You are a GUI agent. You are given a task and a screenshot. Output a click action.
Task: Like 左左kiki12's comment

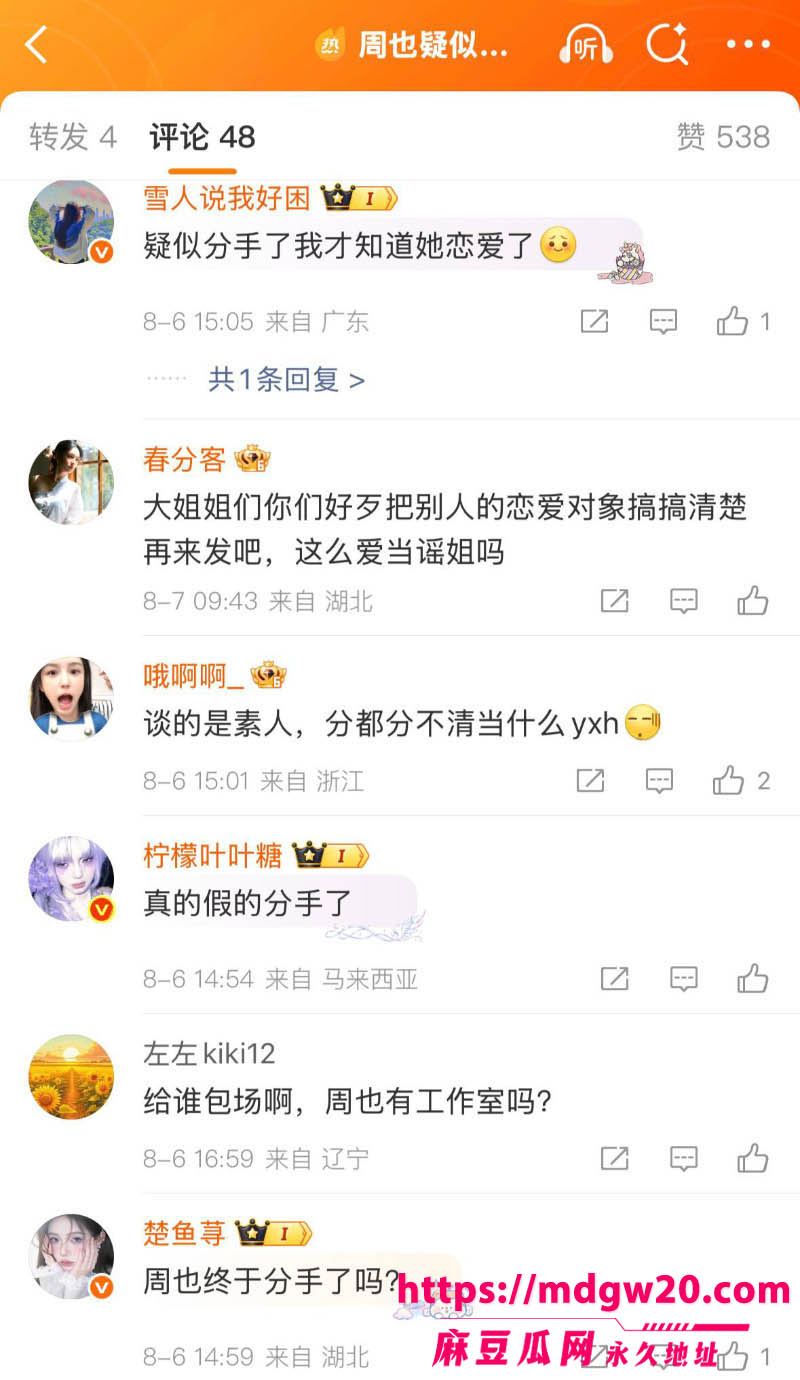(753, 1159)
